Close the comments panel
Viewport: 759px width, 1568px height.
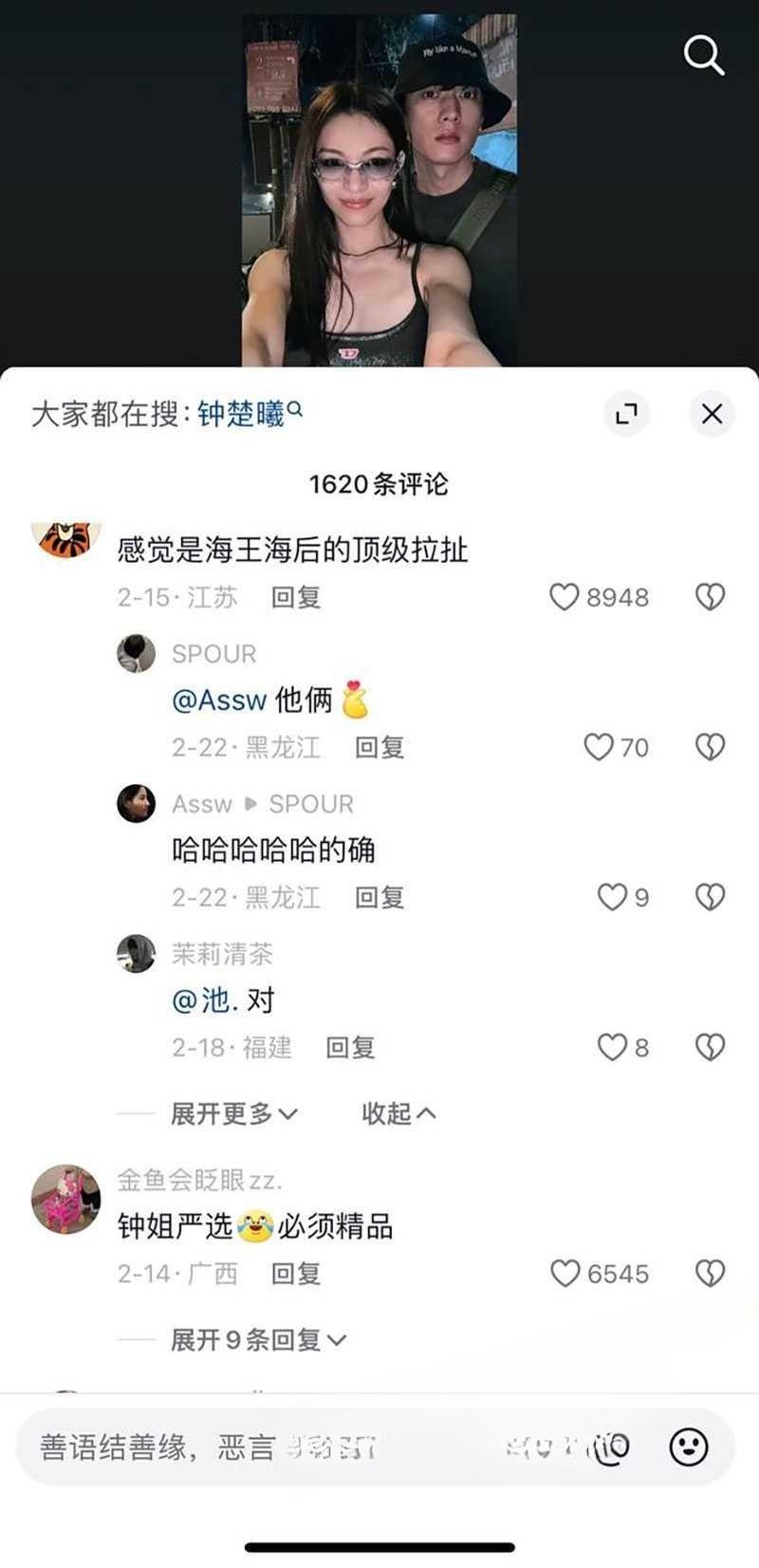(x=712, y=414)
